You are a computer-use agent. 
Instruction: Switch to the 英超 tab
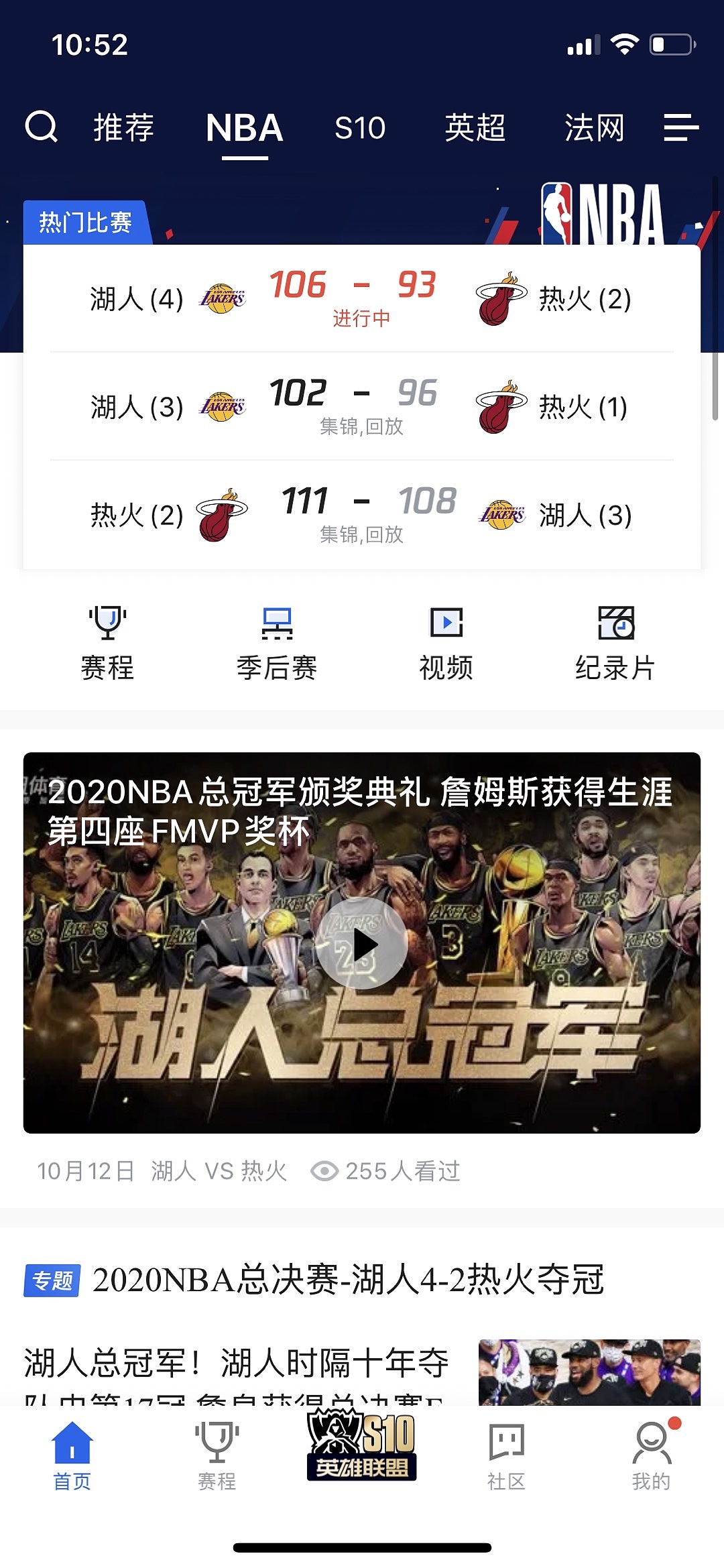[x=475, y=127]
